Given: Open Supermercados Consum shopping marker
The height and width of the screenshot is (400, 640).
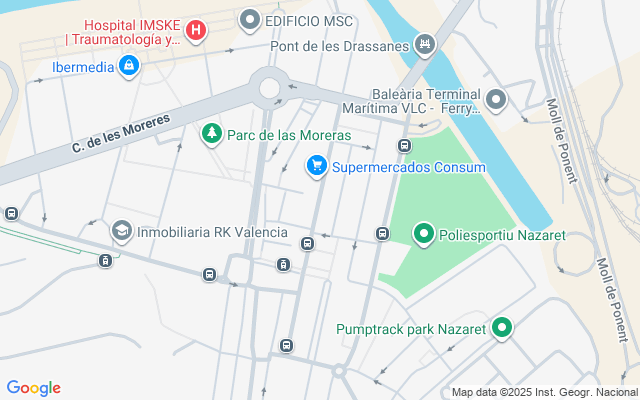Looking at the screenshot, I should pos(317,165).
